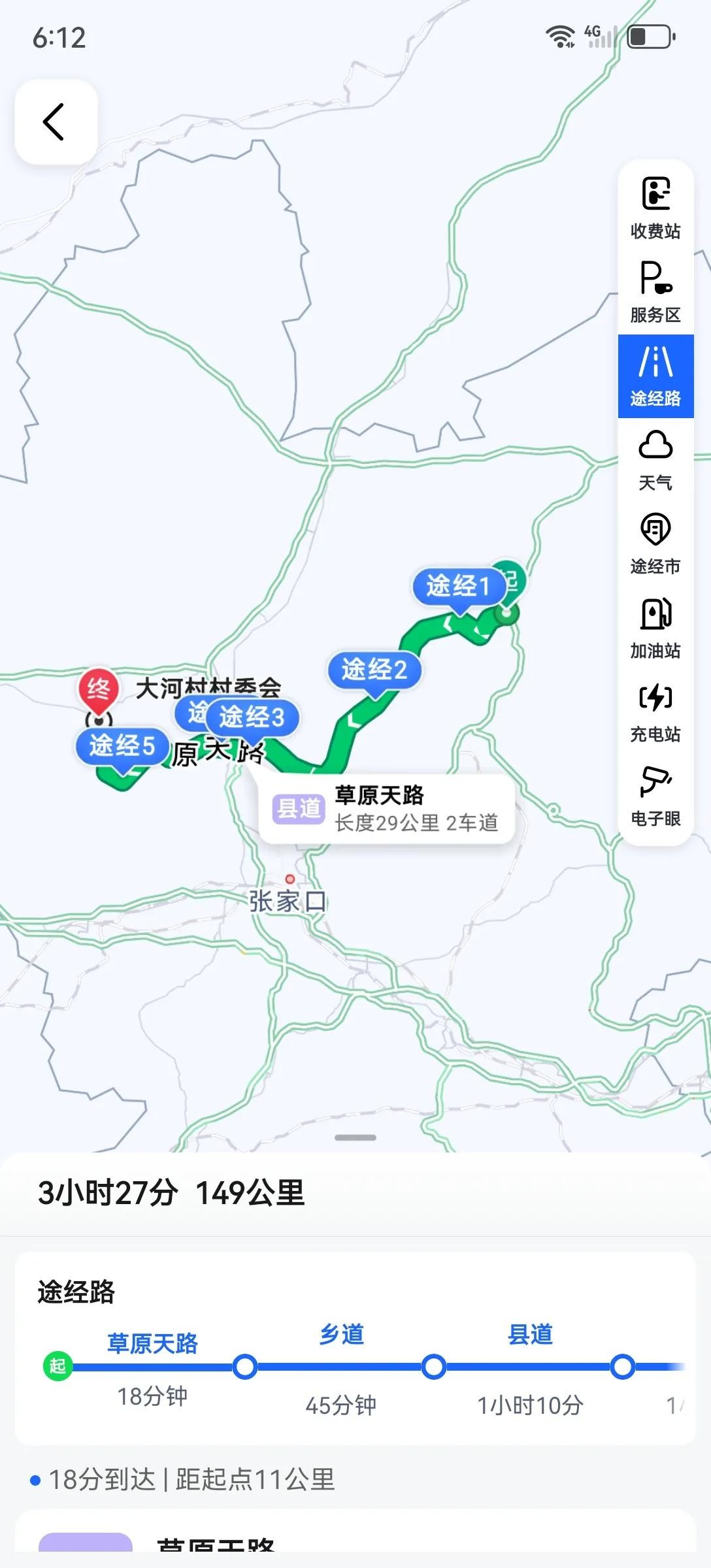Select the 途经2 waypoint marker

tap(374, 670)
